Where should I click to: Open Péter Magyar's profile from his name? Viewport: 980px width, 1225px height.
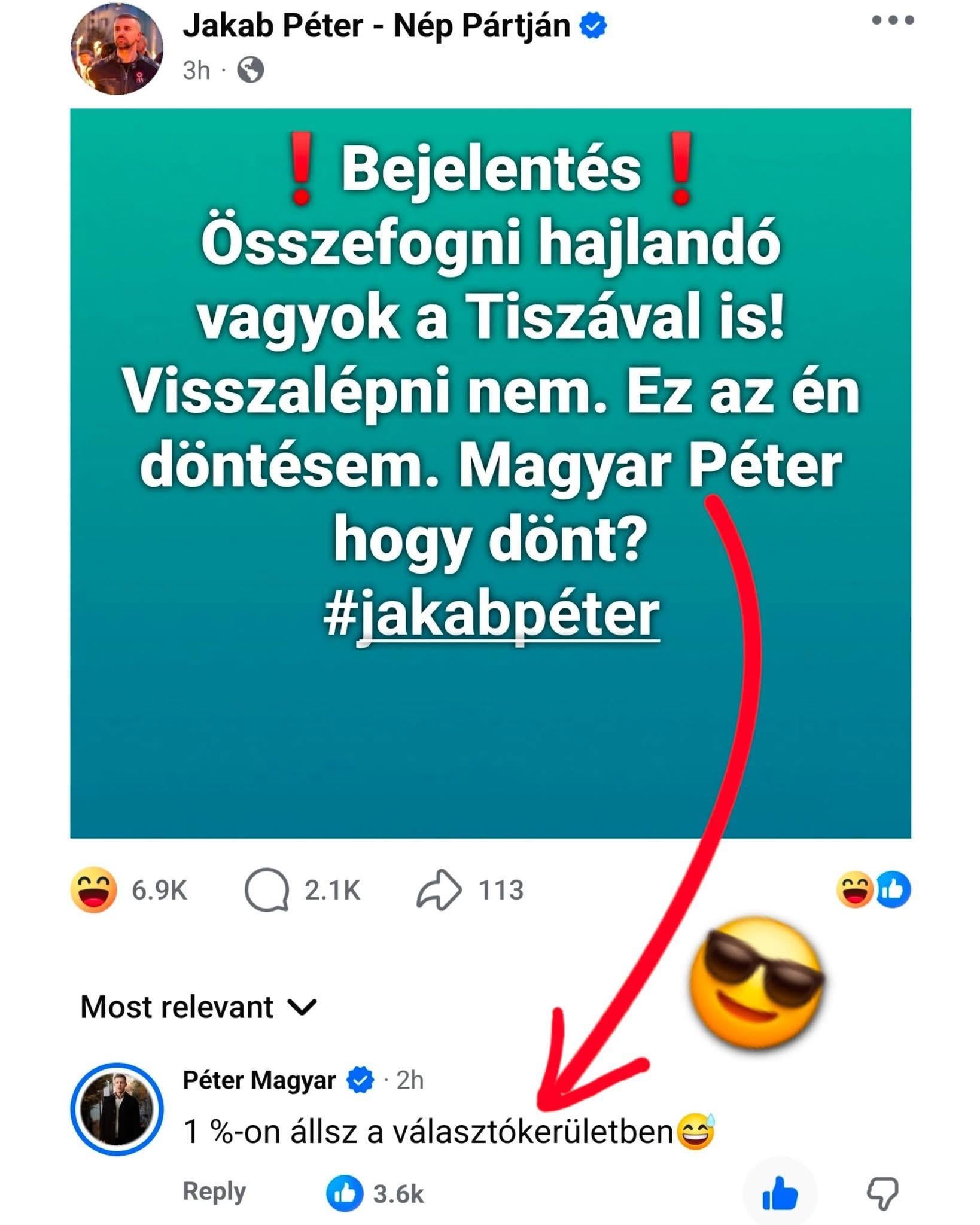point(259,1080)
